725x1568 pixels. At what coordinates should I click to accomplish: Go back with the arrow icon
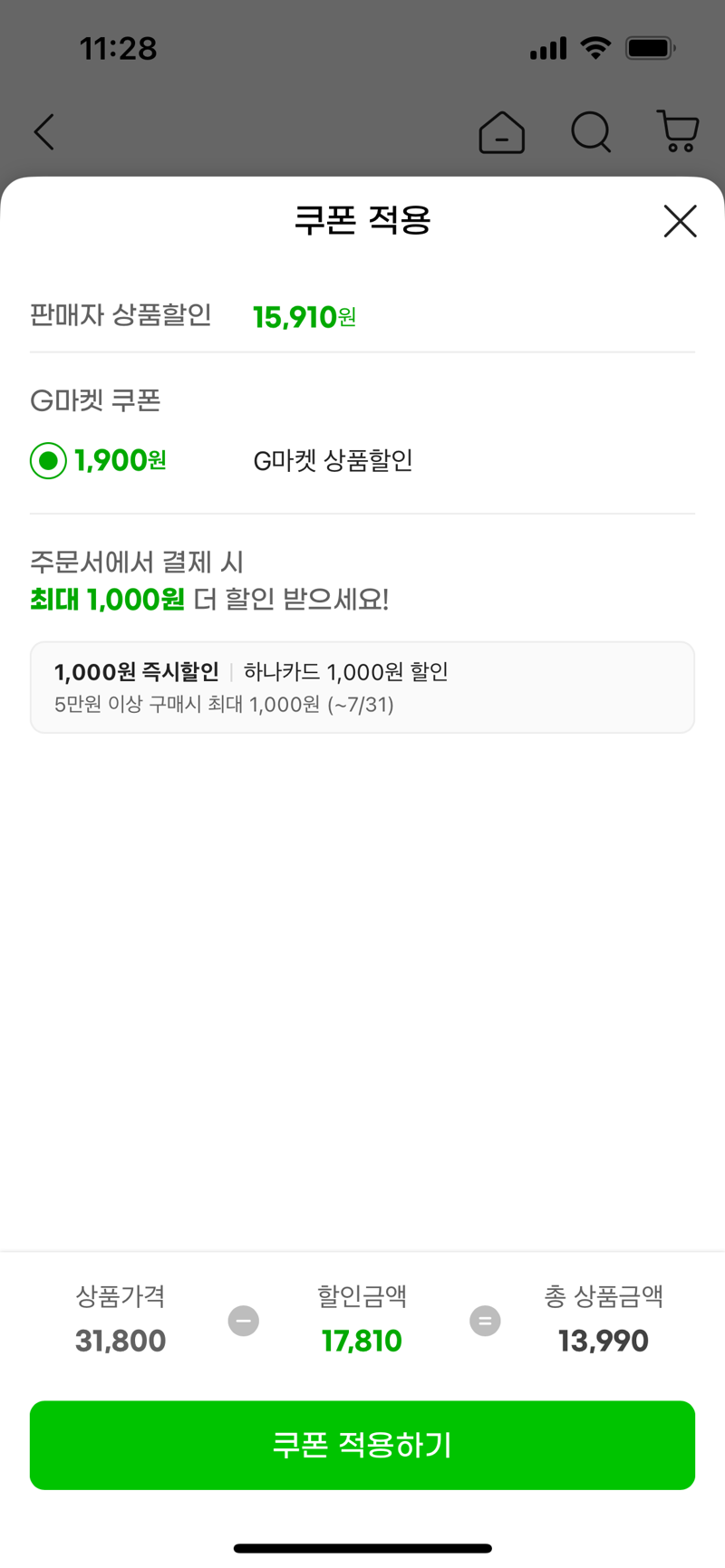(x=44, y=132)
